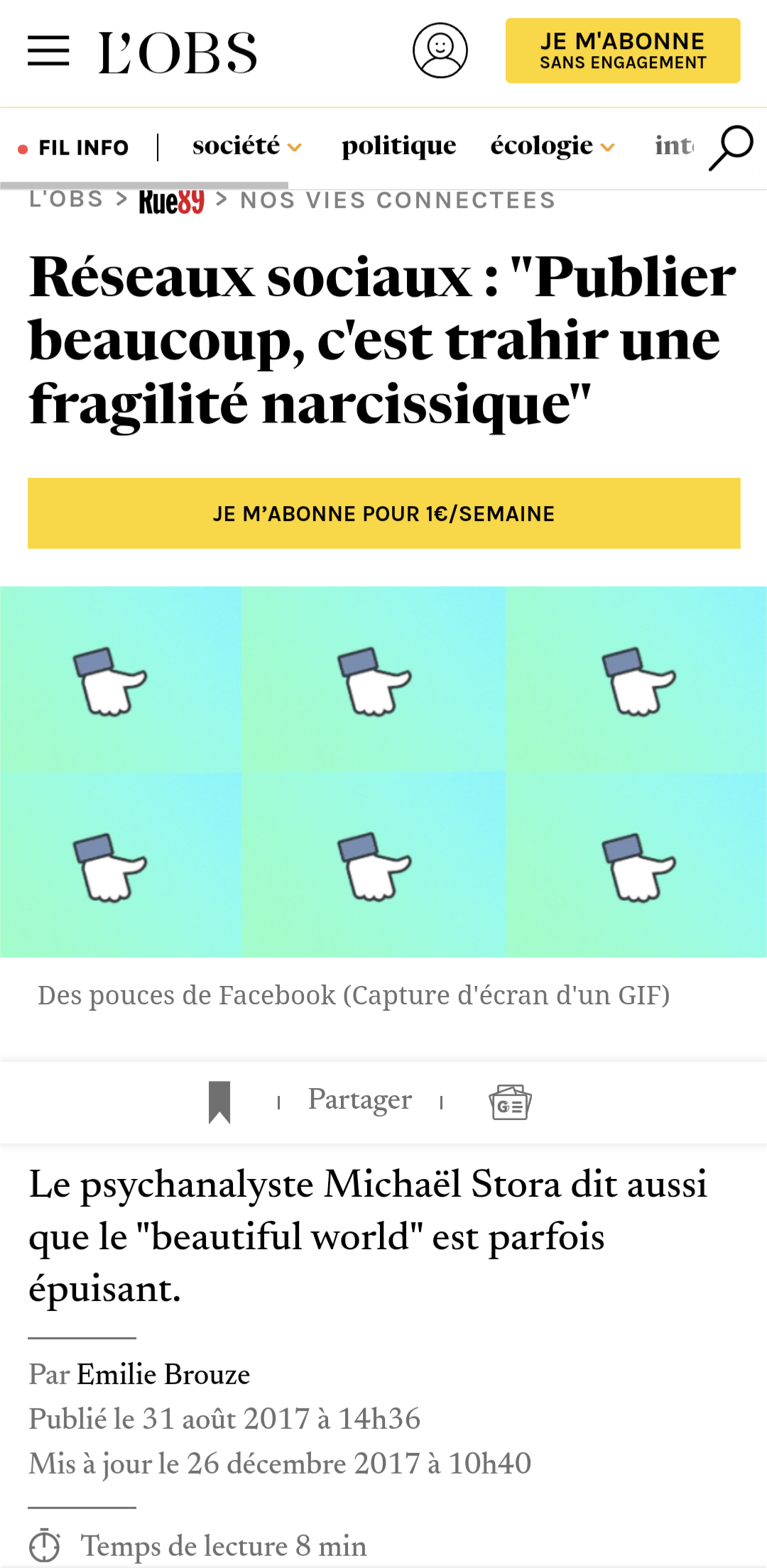Open Nos vies connectées breadcrumb link
Viewport: 767px width, 1568px height.
398,201
